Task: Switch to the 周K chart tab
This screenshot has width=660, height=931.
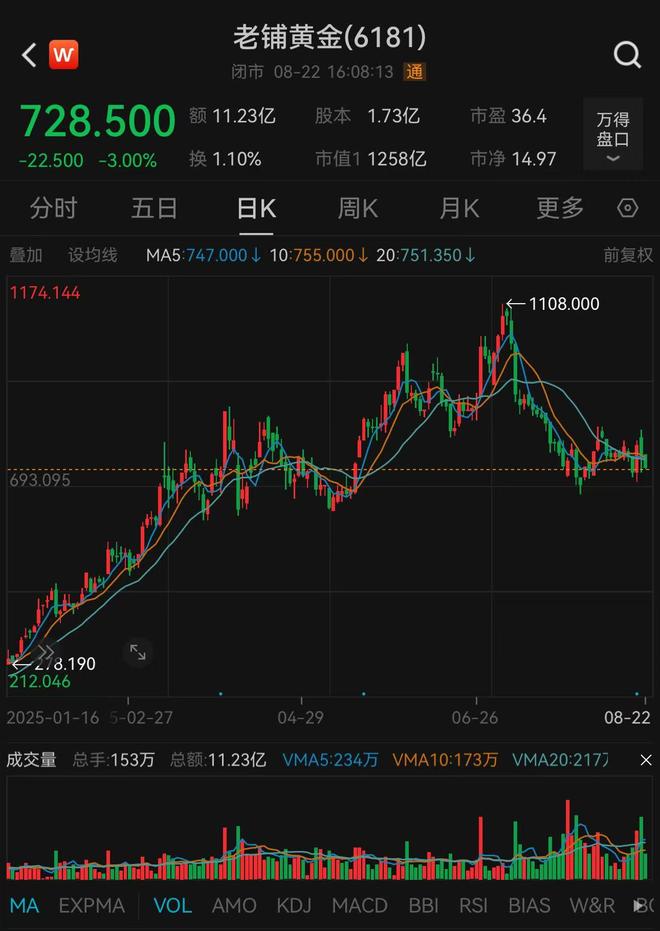Action: click(x=357, y=208)
